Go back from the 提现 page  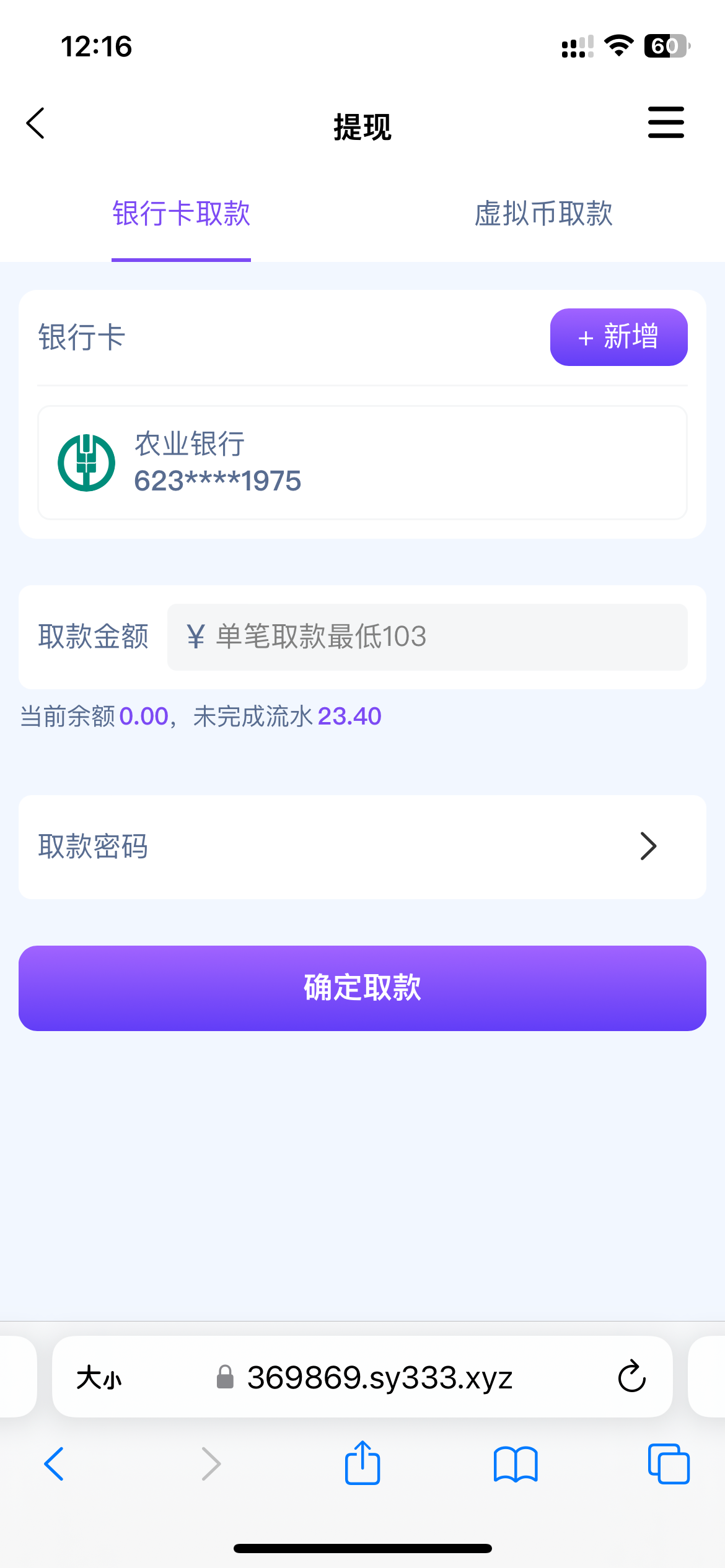[x=36, y=123]
